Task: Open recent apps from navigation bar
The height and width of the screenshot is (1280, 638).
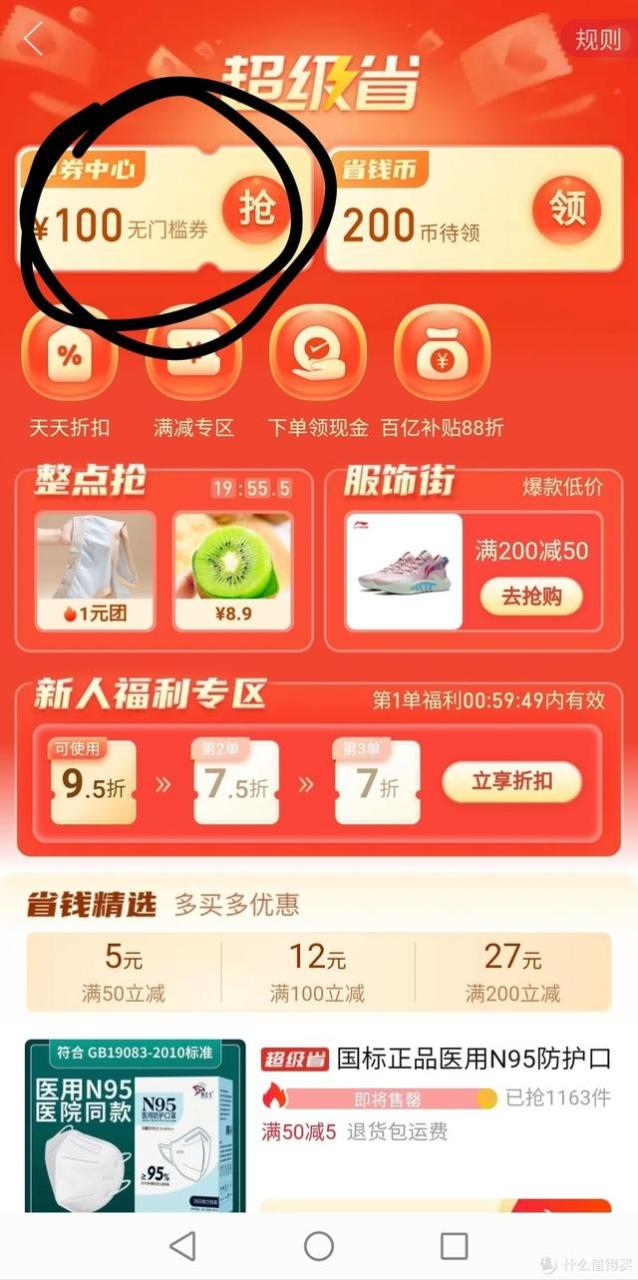Action: tap(454, 1246)
